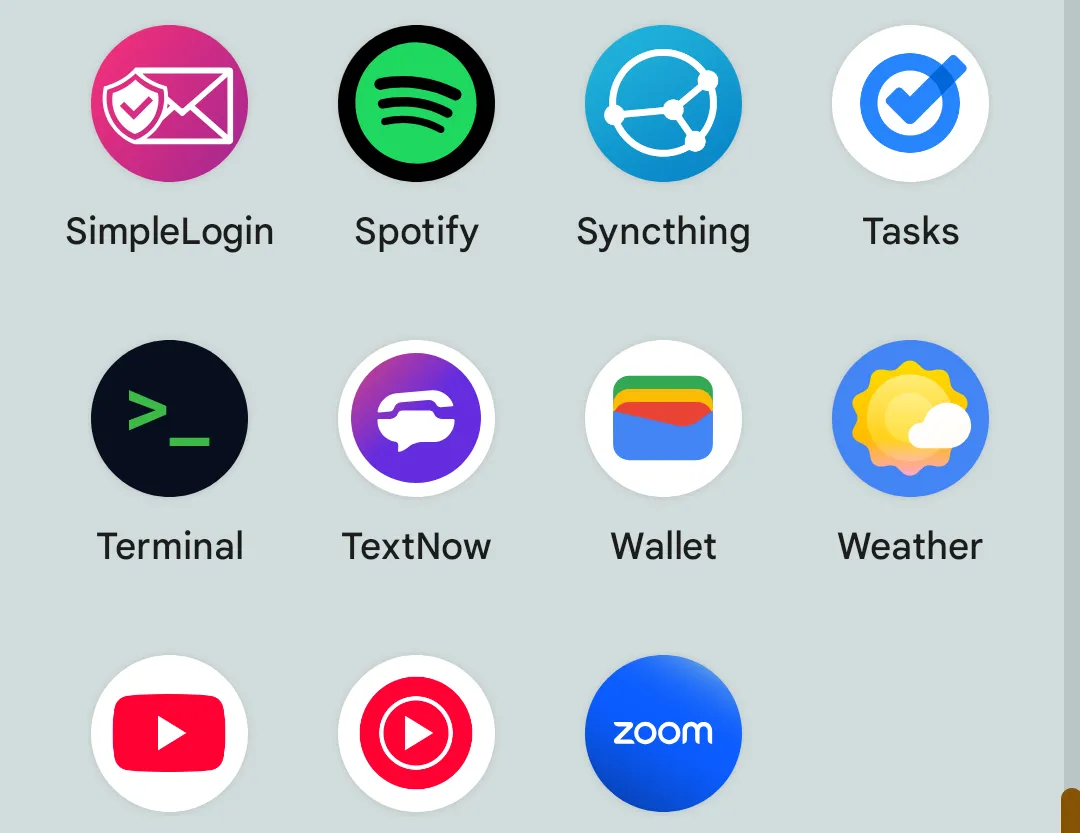The height and width of the screenshot is (833, 1080).
Task: Launch the YouTube app
Action: coord(169,733)
